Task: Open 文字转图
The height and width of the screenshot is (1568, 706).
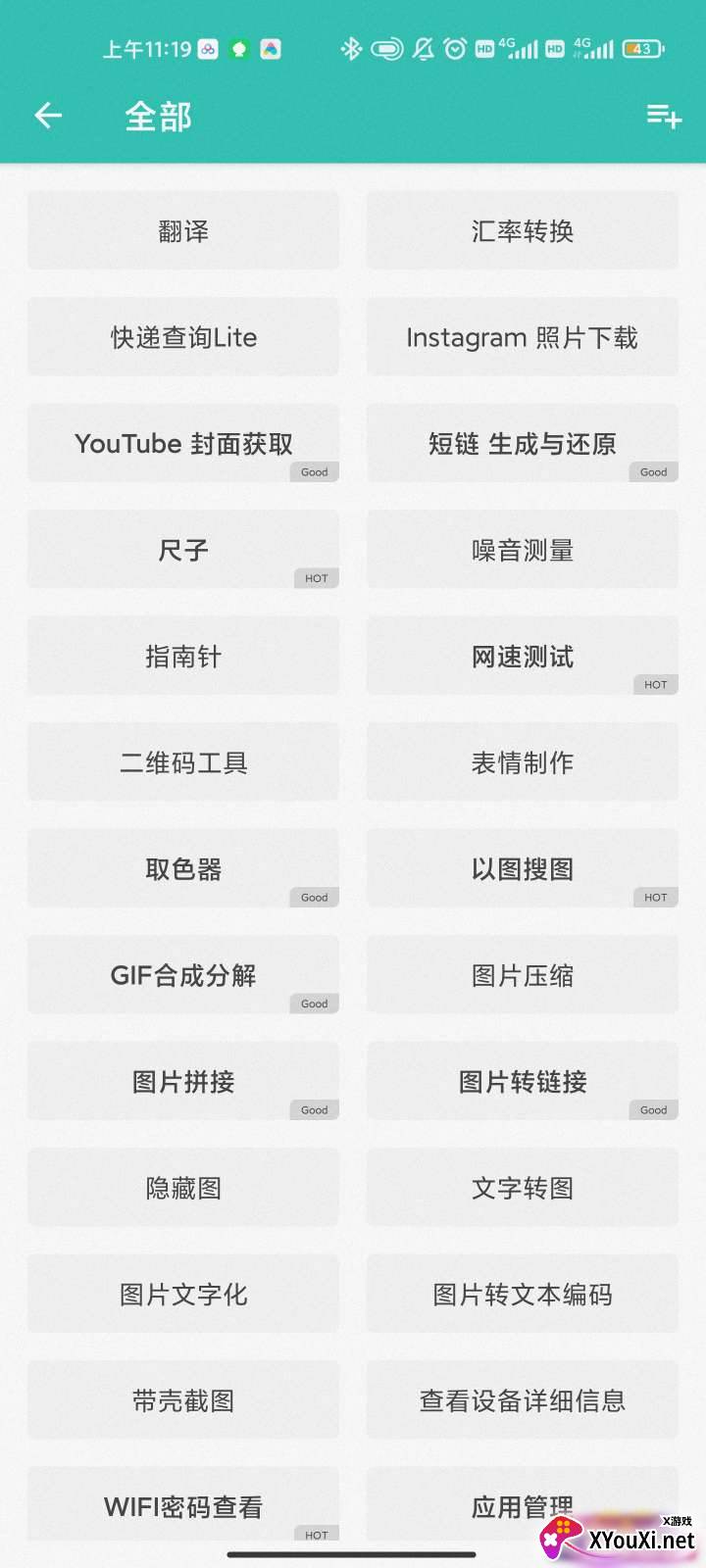Action: [523, 1188]
